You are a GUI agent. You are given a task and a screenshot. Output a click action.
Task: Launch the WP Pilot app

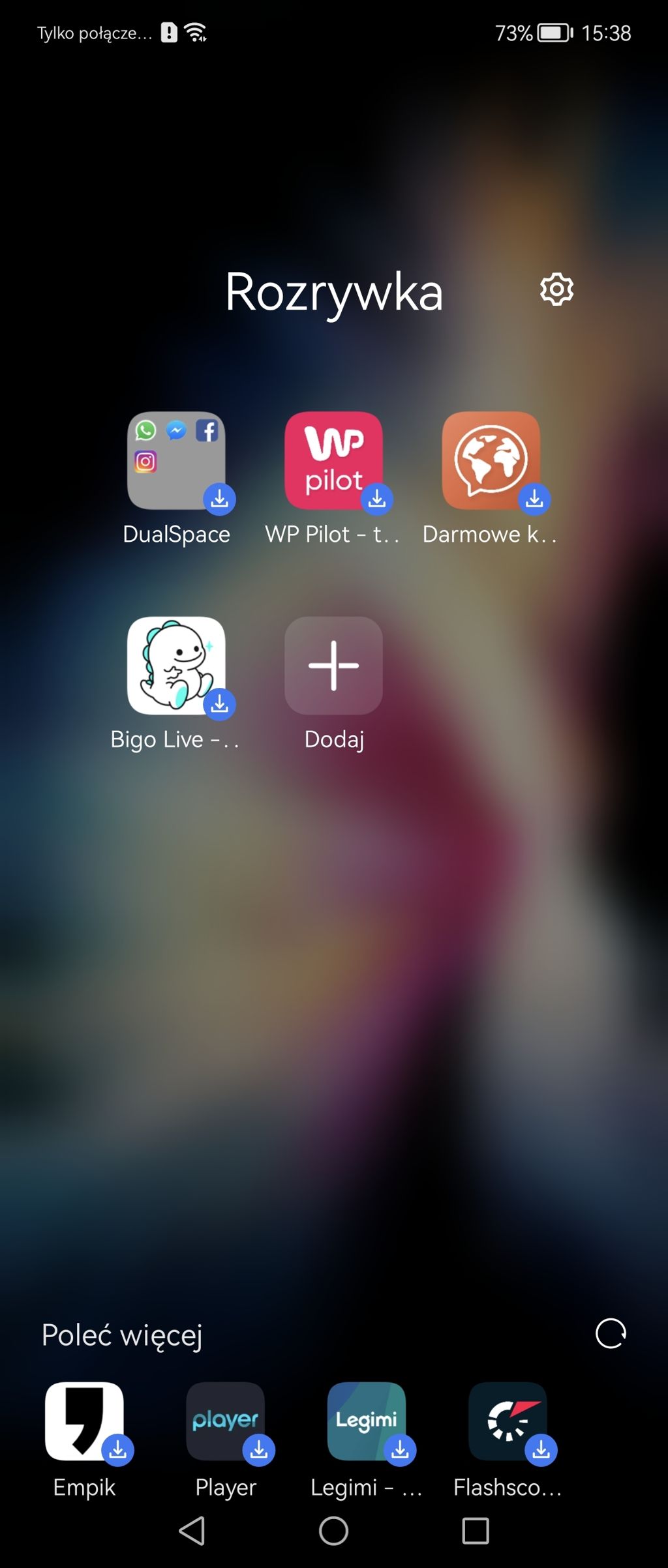pyautogui.click(x=333, y=461)
